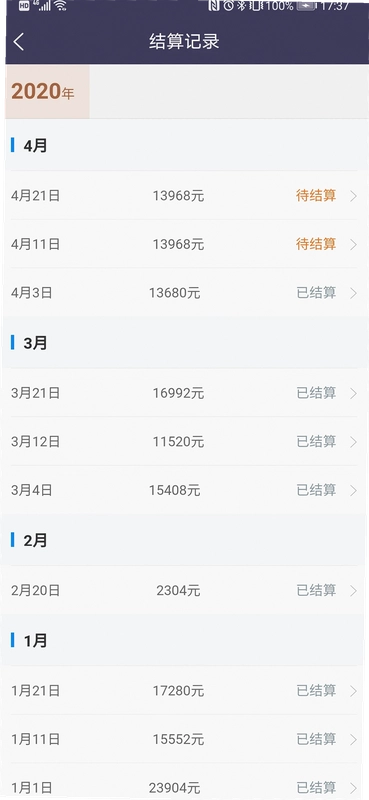View the 3月12日 settlement details
The height and width of the screenshot is (800, 369).
pos(184,441)
